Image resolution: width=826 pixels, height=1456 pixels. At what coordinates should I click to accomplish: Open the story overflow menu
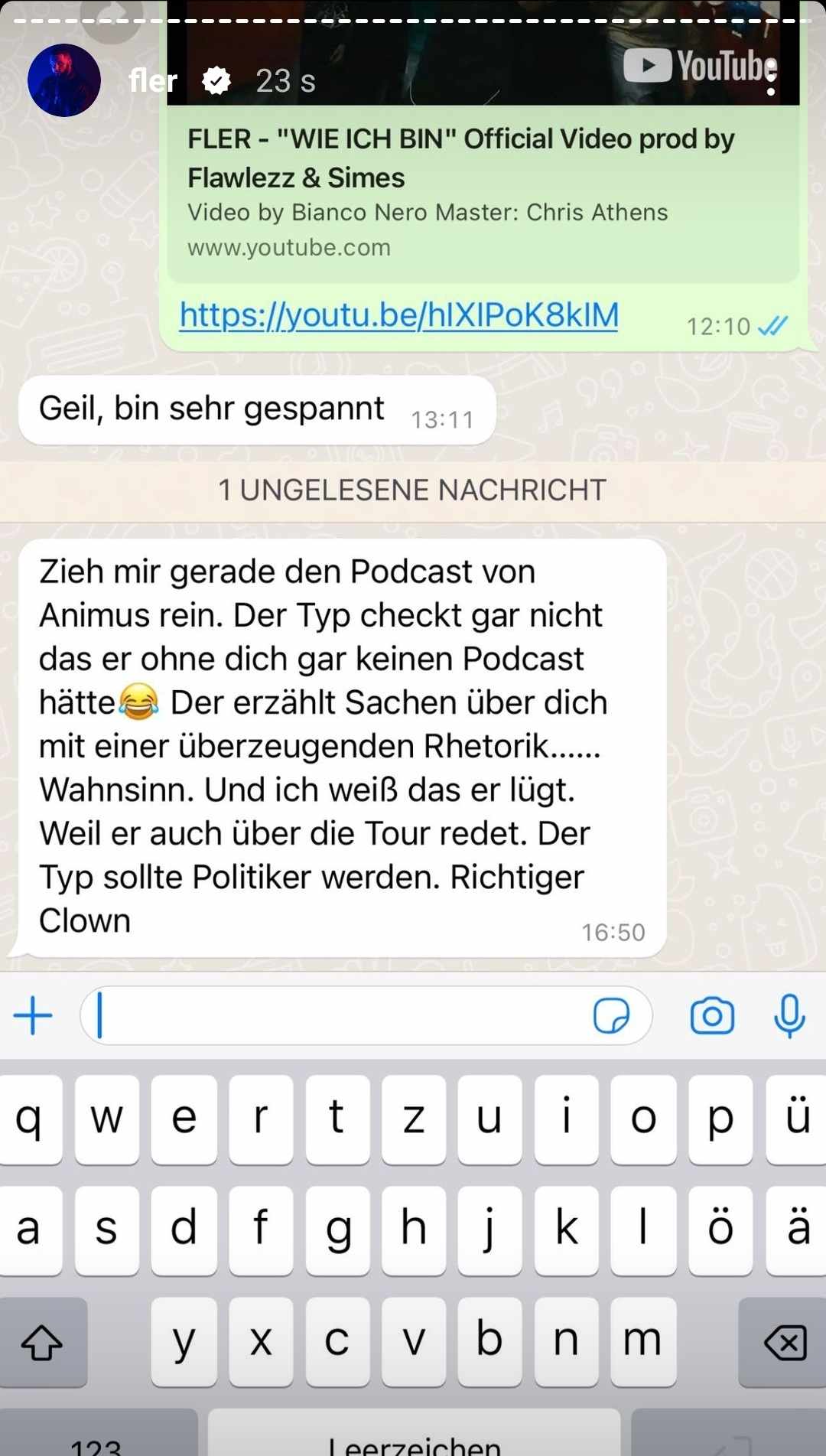(770, 80)
